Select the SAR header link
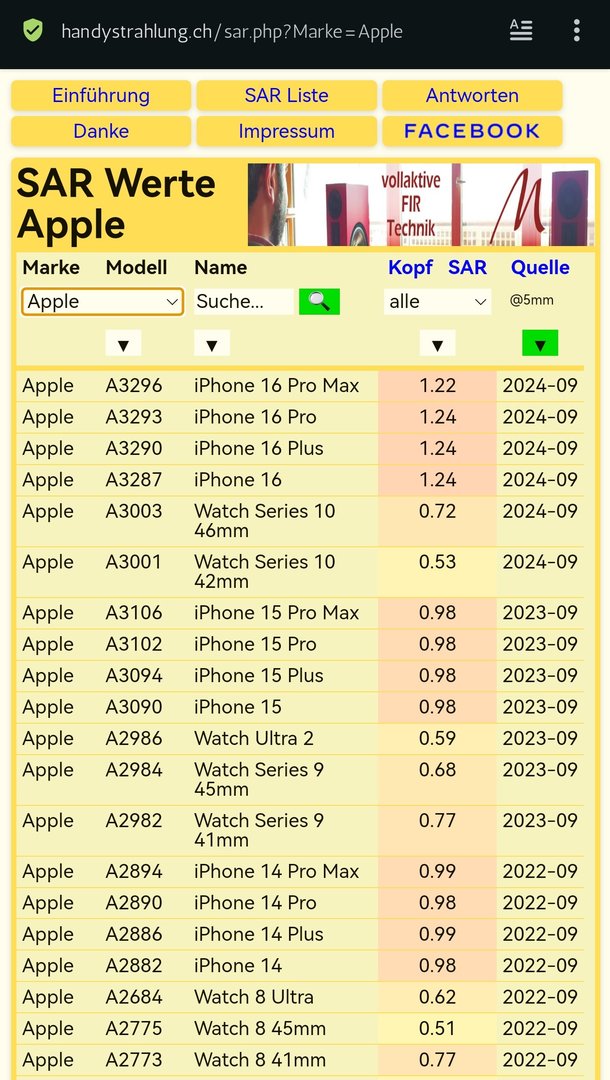 pos(467,267)
